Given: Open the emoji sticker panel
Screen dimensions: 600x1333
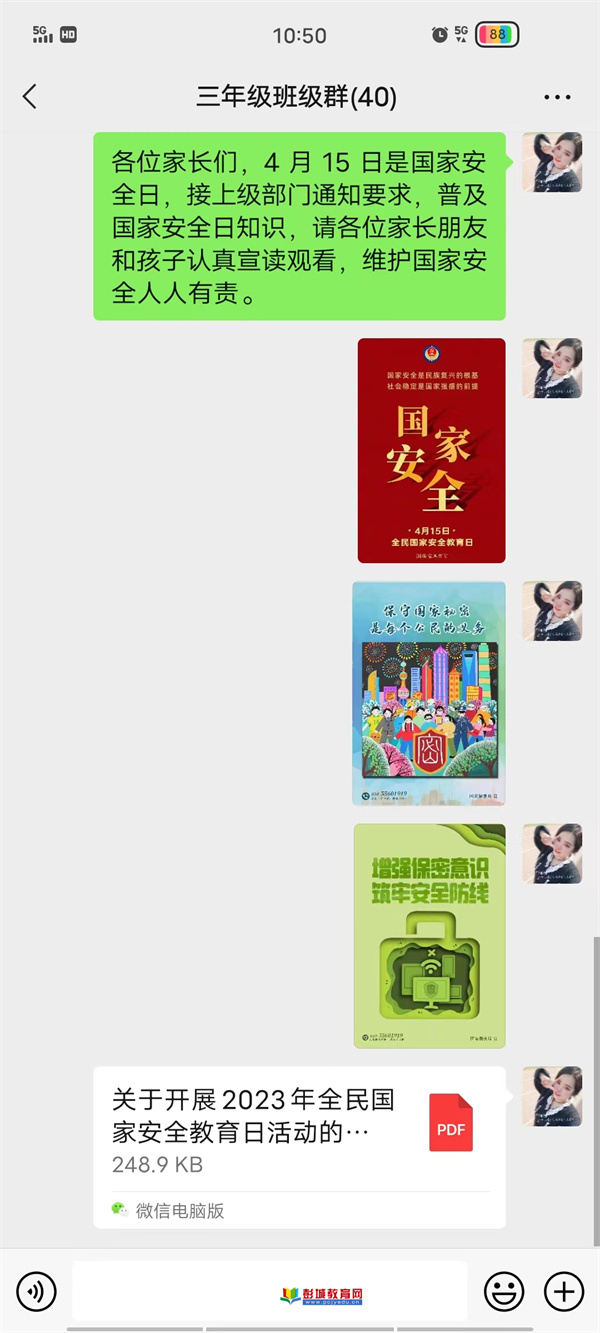Looking at the screenshot, I should click(504, 1292).
